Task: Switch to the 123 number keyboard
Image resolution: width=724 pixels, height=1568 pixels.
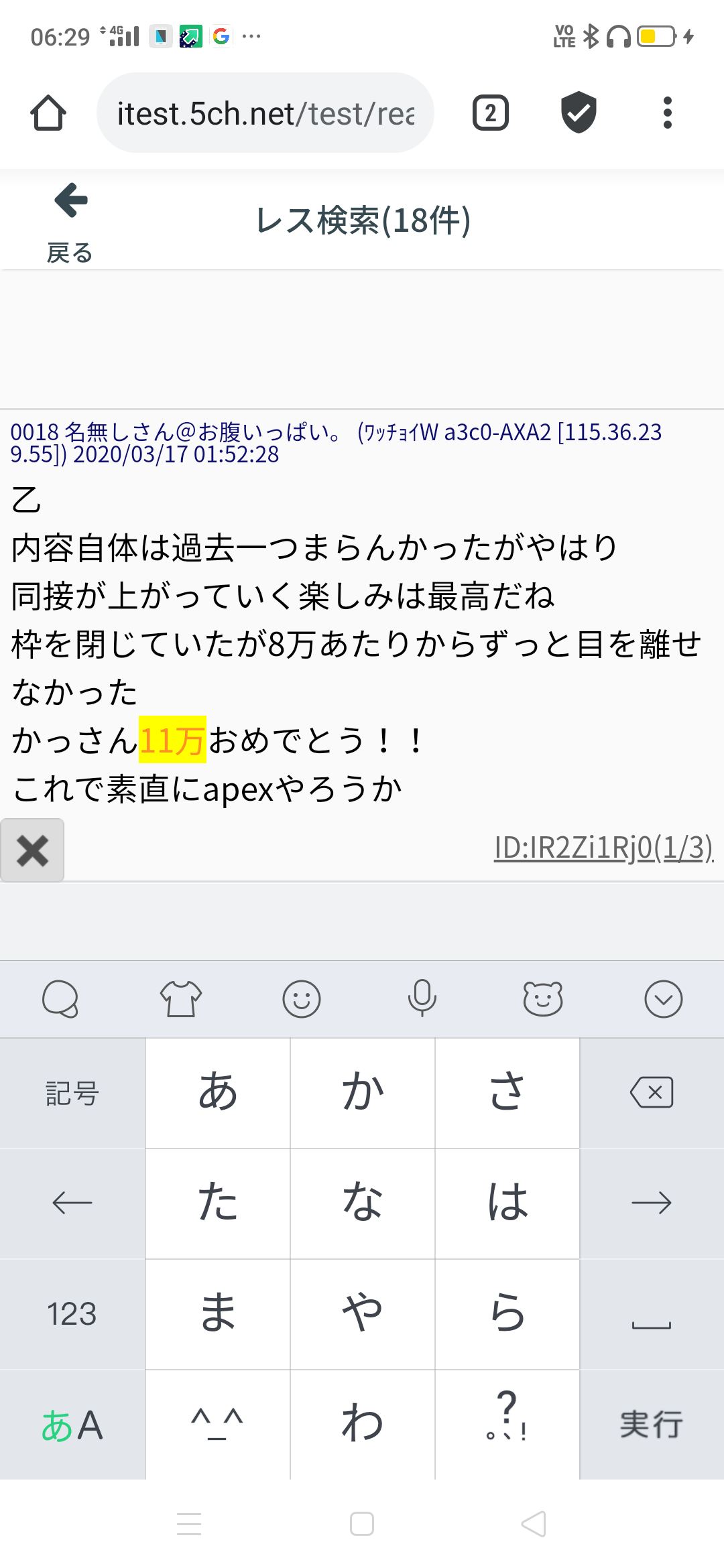Action: [x=72, y=1314]
